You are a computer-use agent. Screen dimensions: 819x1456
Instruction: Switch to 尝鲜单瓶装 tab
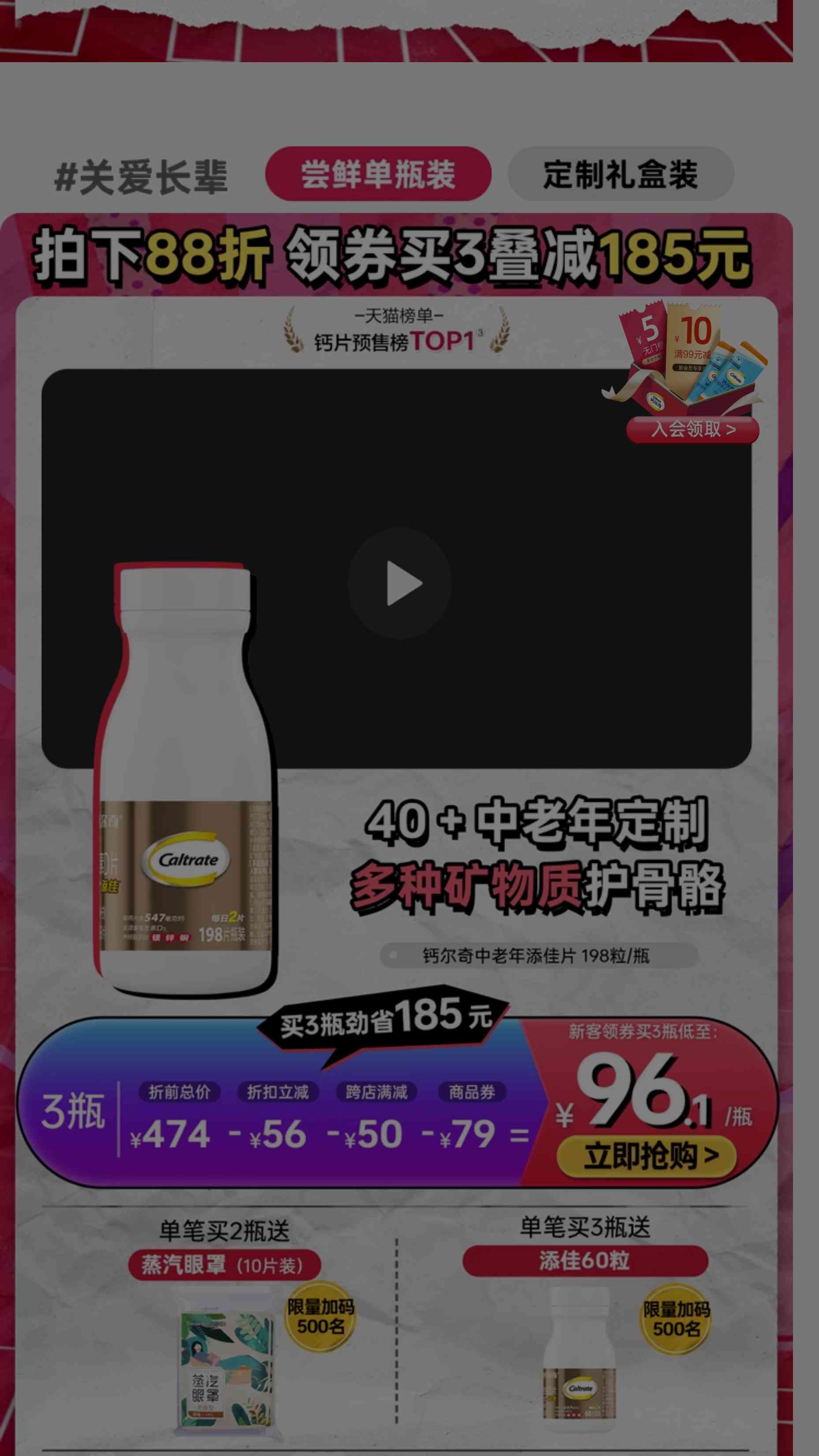coord(378,174)
